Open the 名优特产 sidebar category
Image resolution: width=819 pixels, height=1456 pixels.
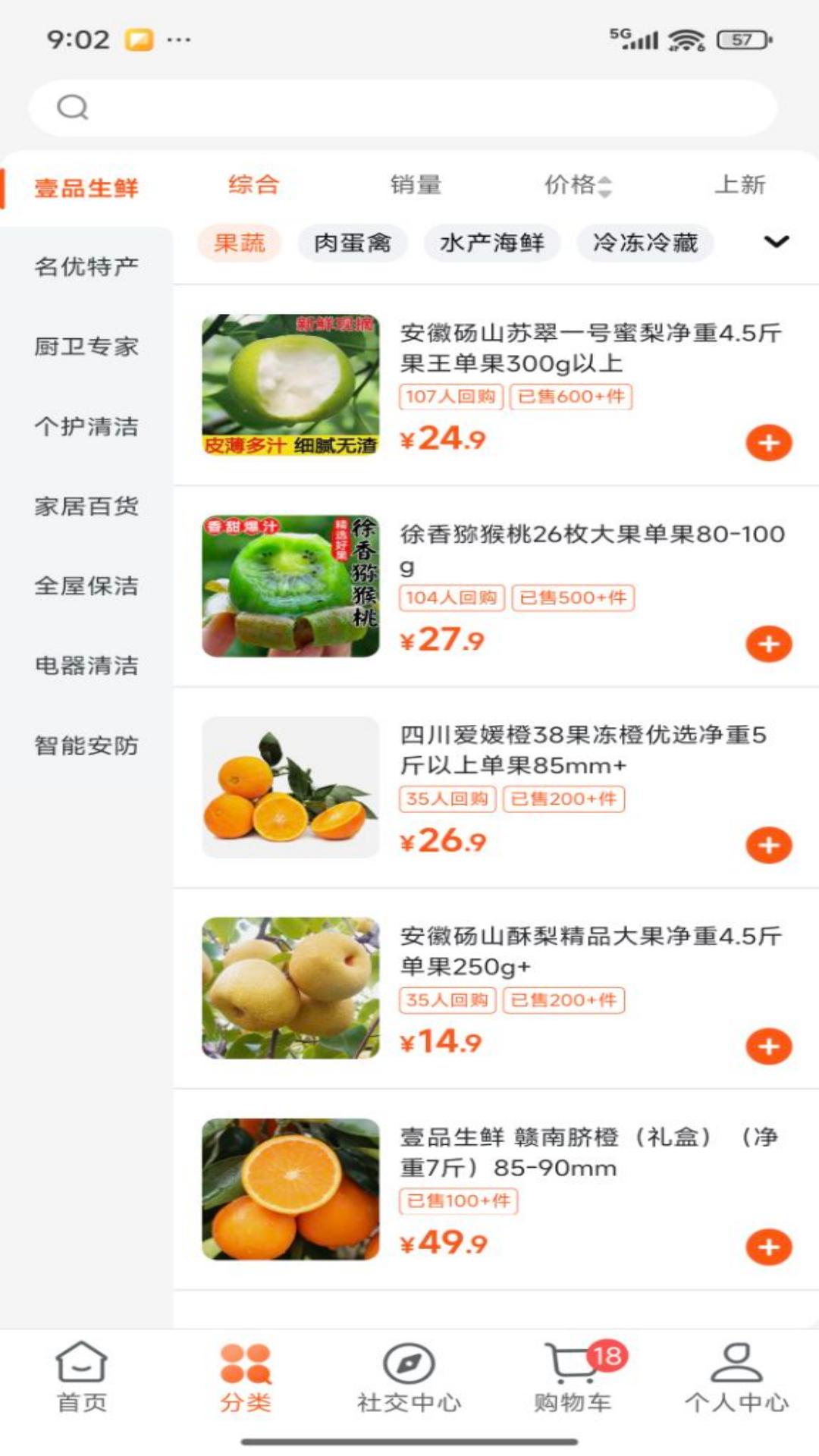pyautogui.click(x=86, y=266)
